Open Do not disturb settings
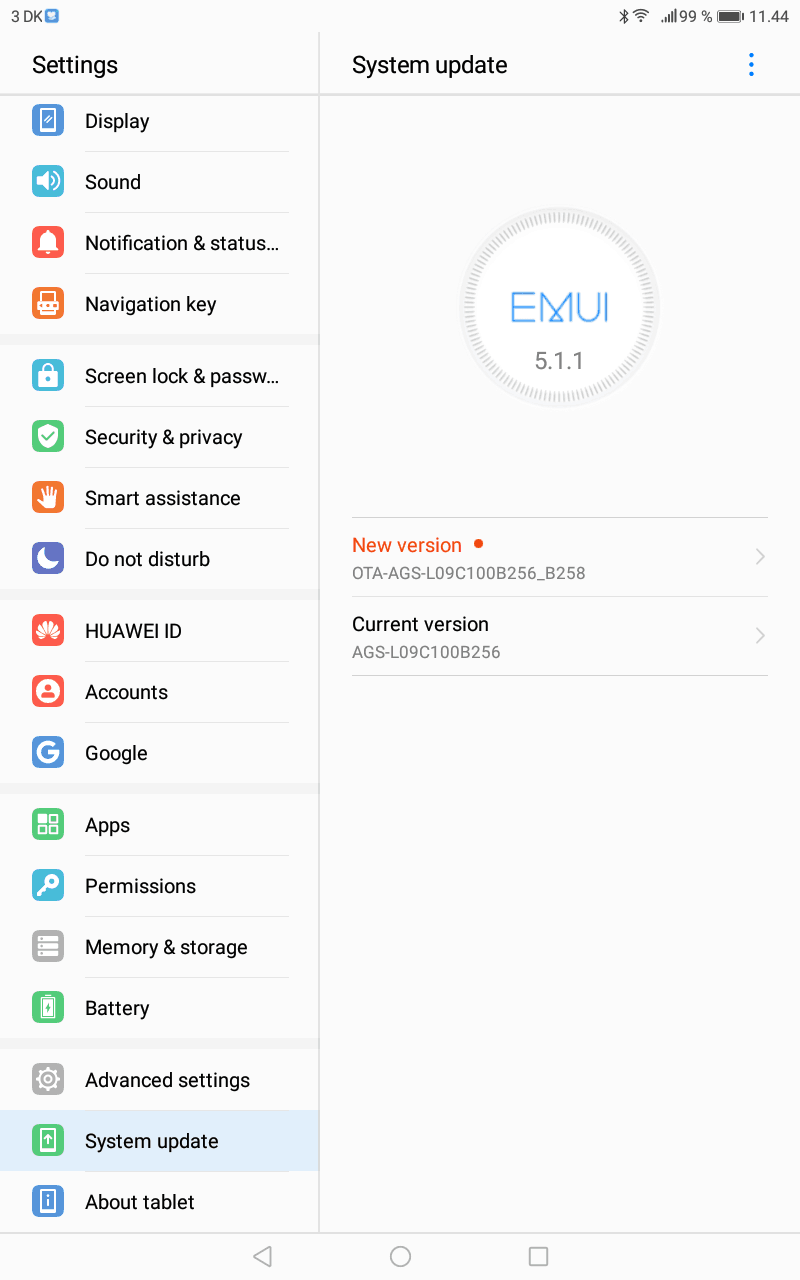The image size is (800, 1280). point(160,559)
